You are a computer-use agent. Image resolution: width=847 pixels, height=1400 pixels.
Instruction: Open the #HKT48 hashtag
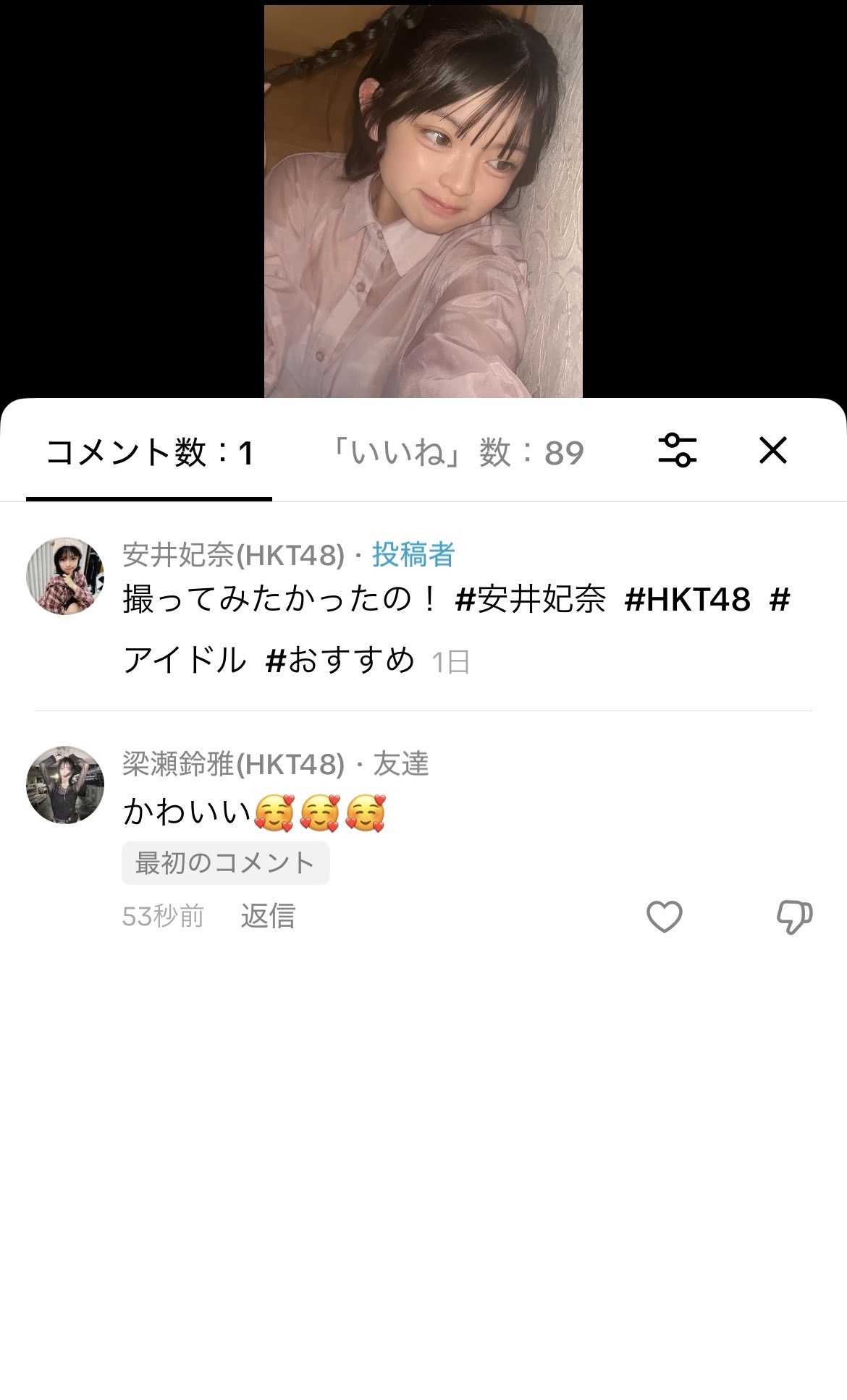coord(687,600)
